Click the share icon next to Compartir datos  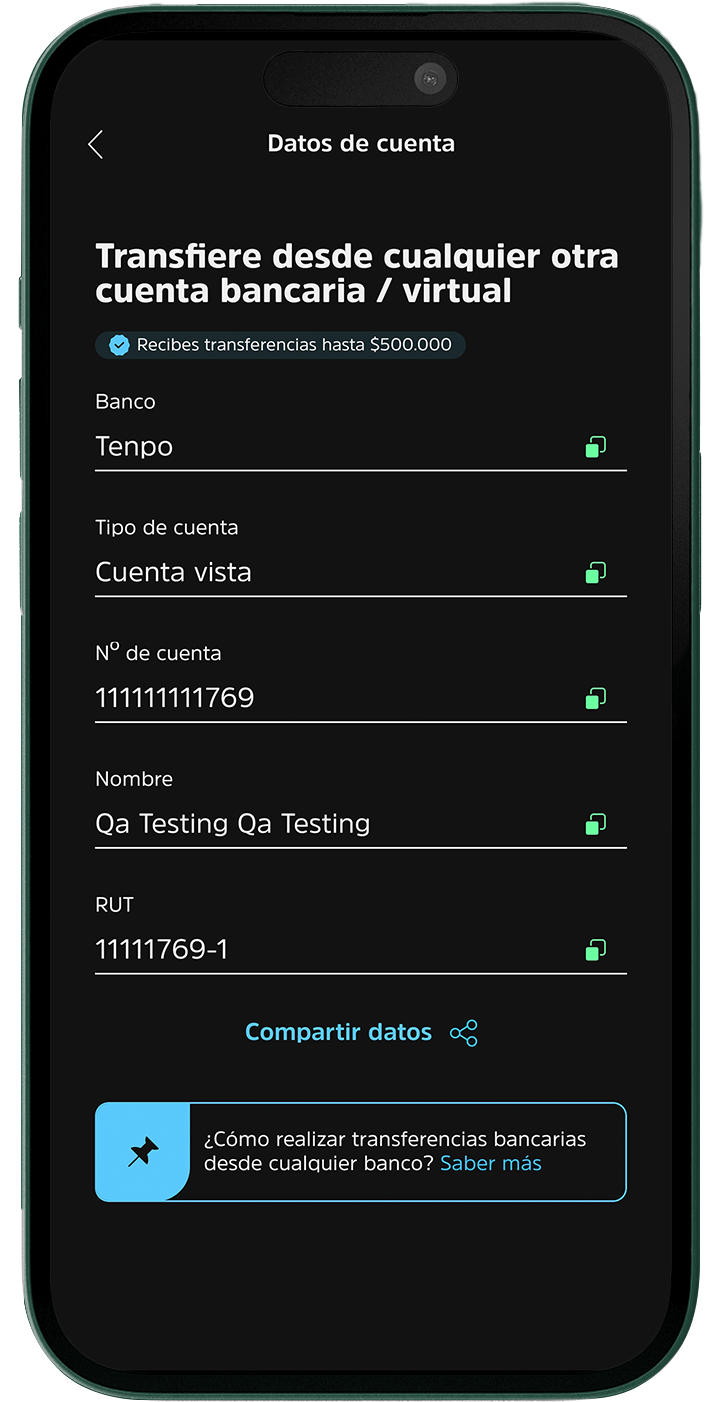tap(462, 1032)
